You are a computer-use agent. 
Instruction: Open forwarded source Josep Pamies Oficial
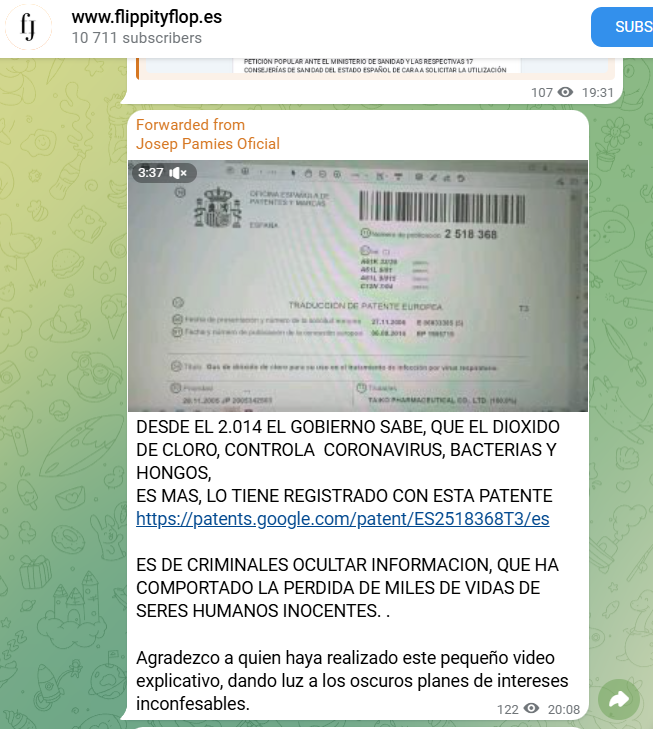pyautogui.click(x=208, y=143)
